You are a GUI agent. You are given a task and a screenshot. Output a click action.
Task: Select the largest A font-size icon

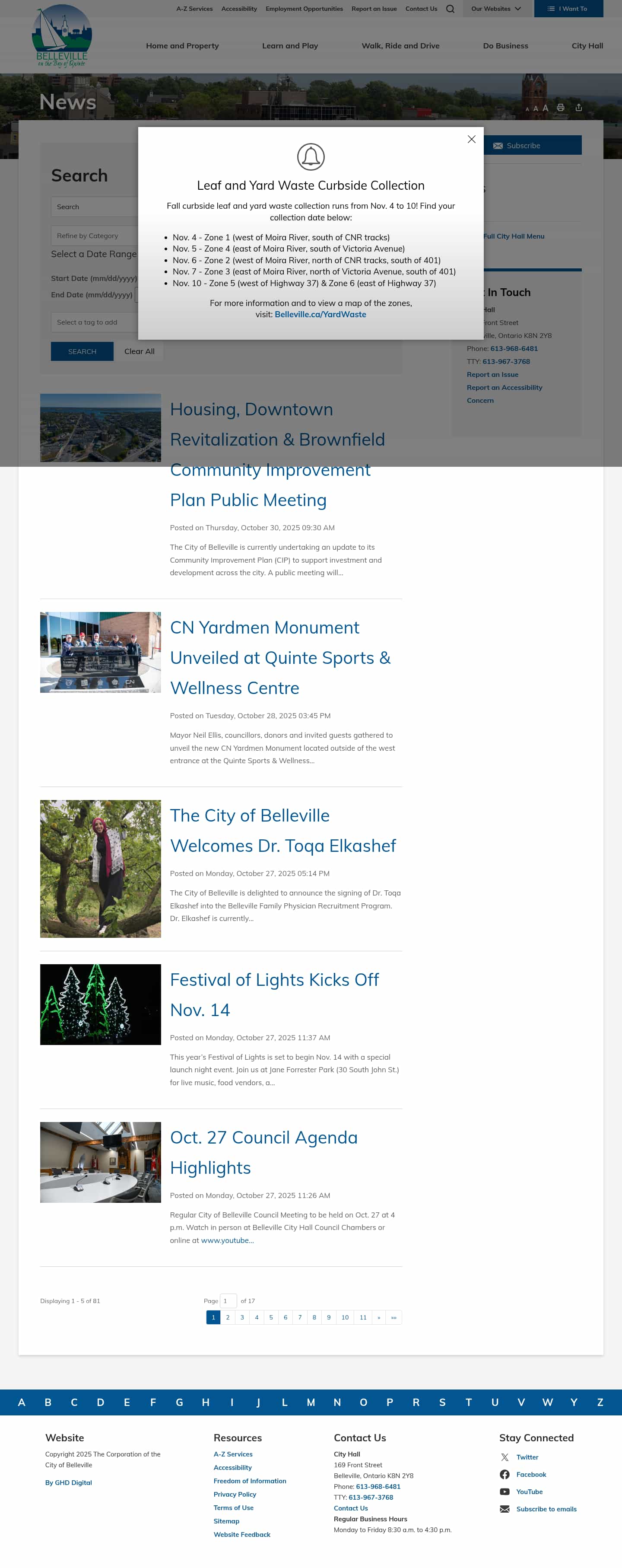point(546,107)
